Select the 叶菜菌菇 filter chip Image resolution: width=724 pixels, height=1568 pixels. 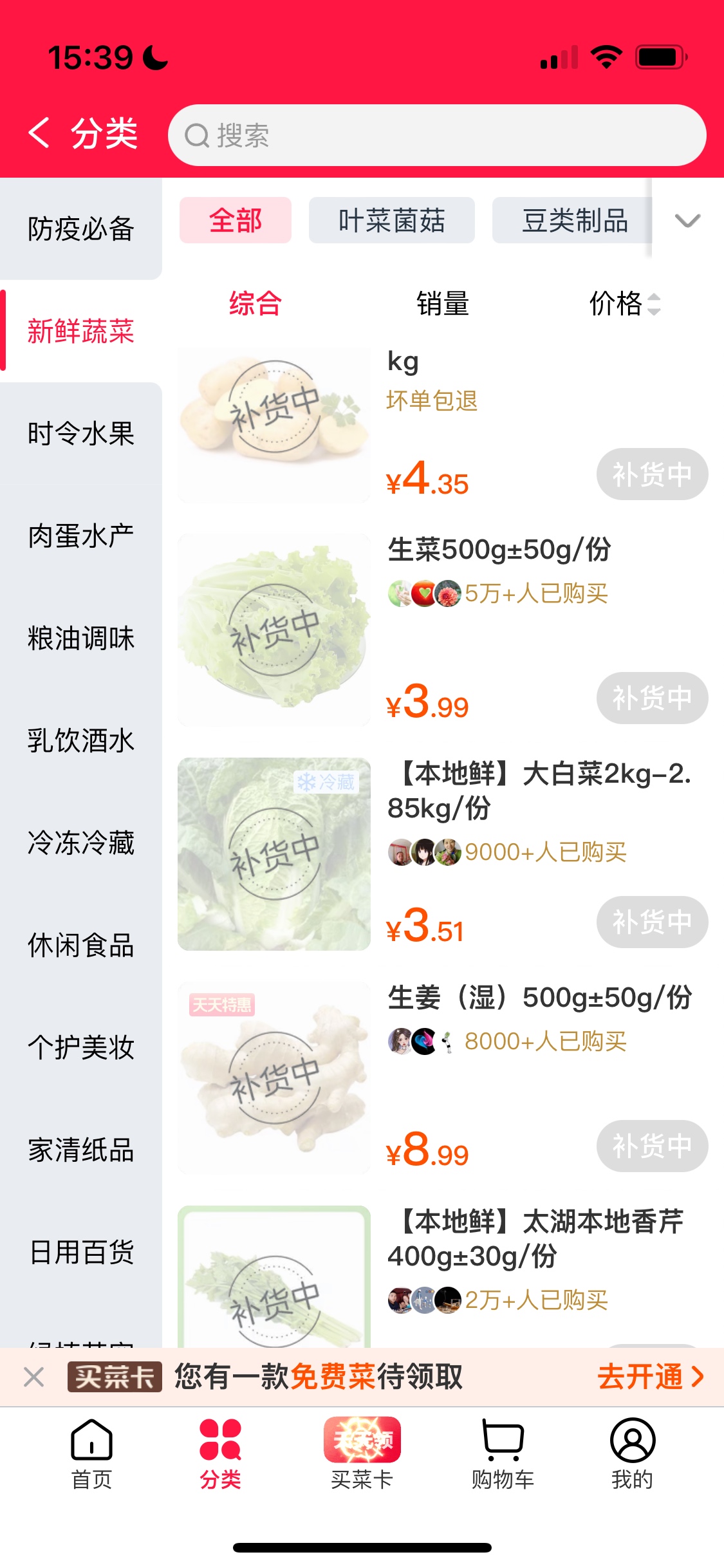pos(391,221)
